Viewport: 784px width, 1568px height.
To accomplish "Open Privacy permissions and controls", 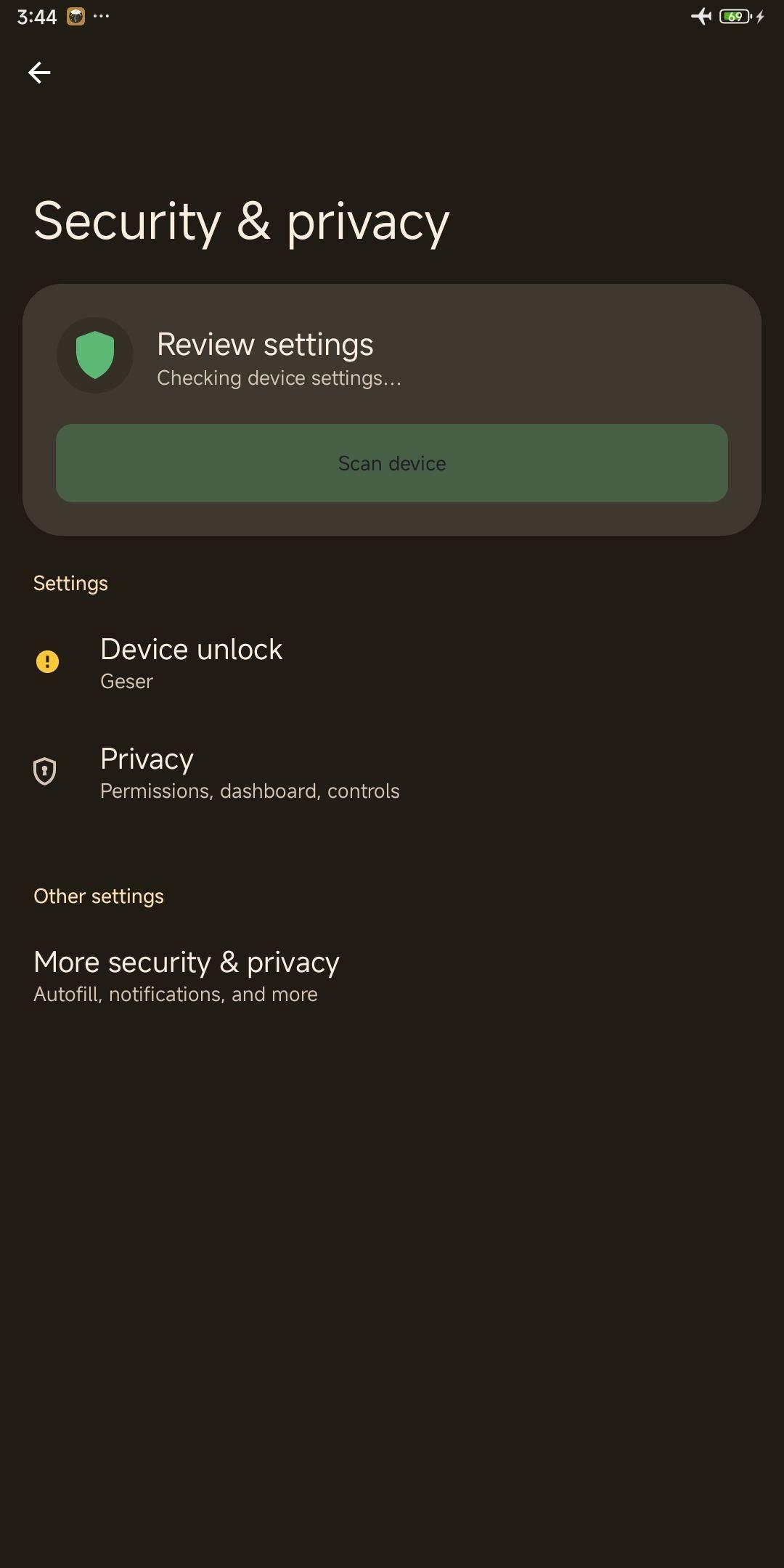I will (x=392, y=772).
